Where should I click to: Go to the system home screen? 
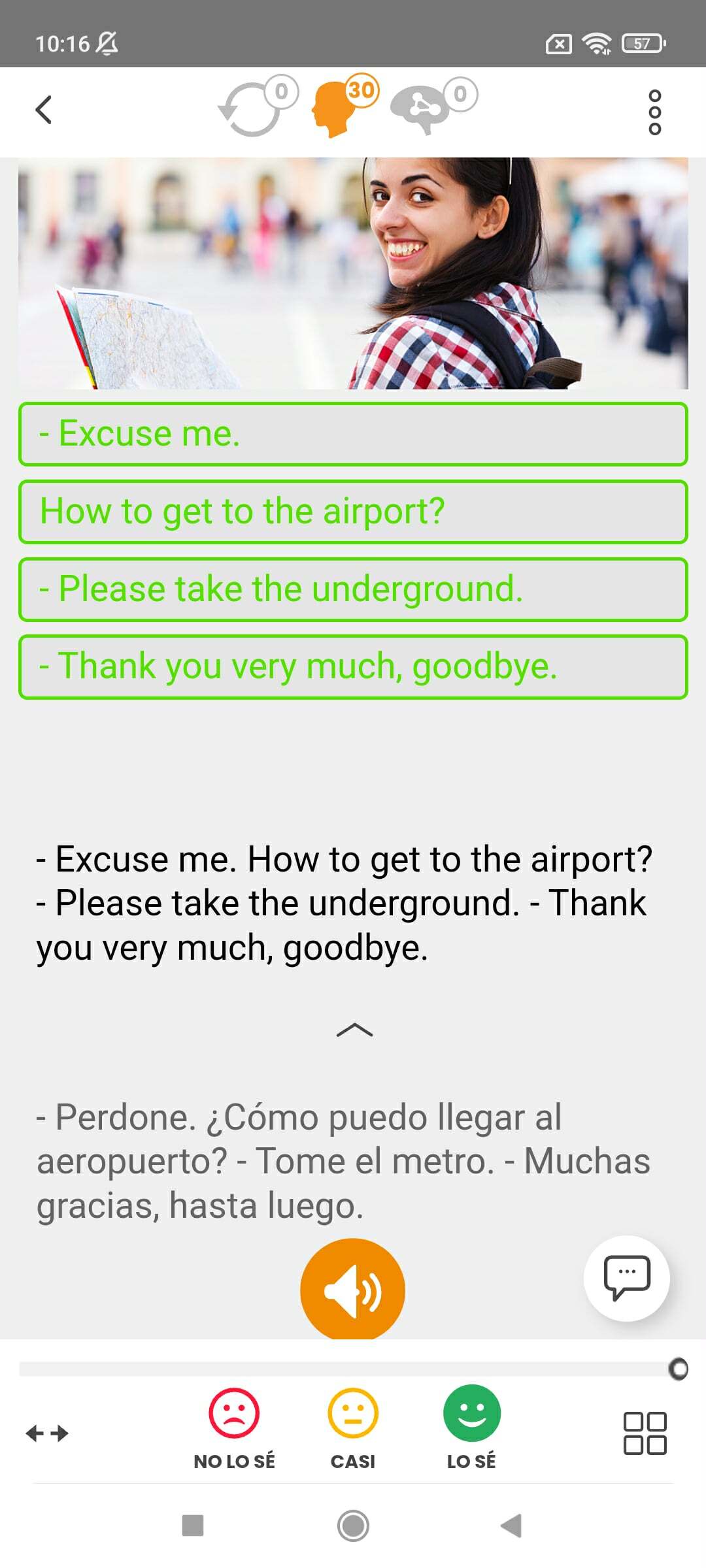click(x=353, y=1526)
